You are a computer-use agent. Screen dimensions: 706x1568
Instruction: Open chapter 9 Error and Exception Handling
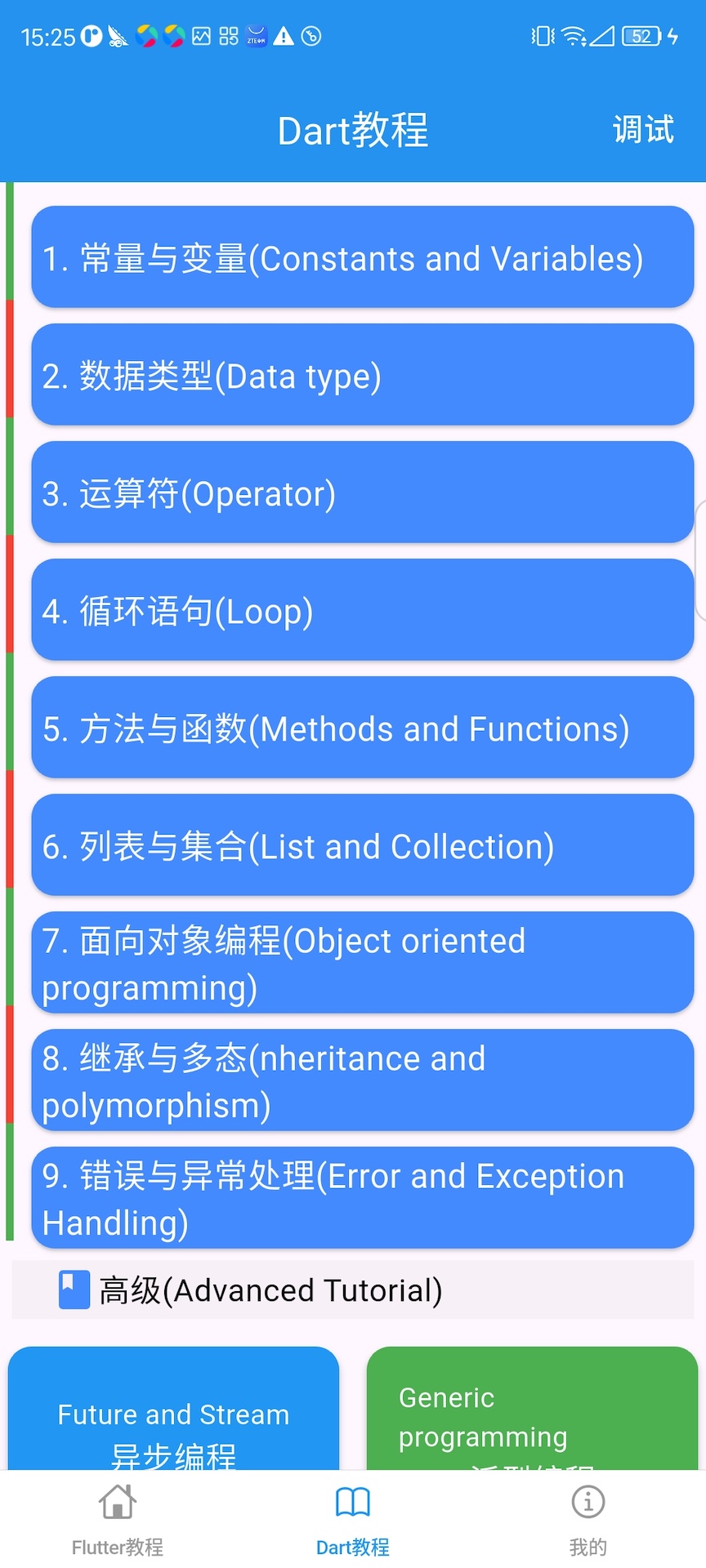(360, 1199)
